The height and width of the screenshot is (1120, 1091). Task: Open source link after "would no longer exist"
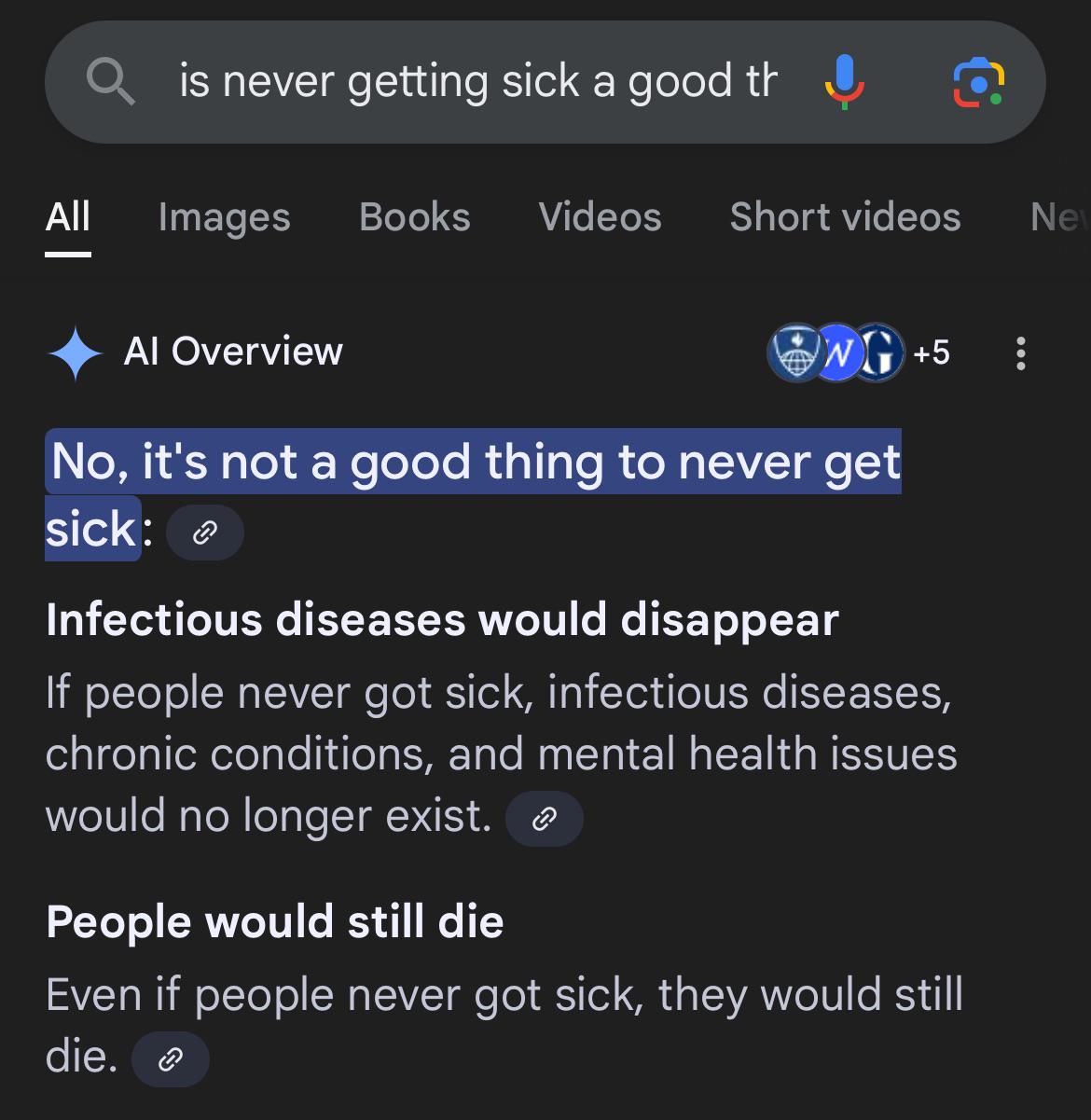click(x=544, y=819)
